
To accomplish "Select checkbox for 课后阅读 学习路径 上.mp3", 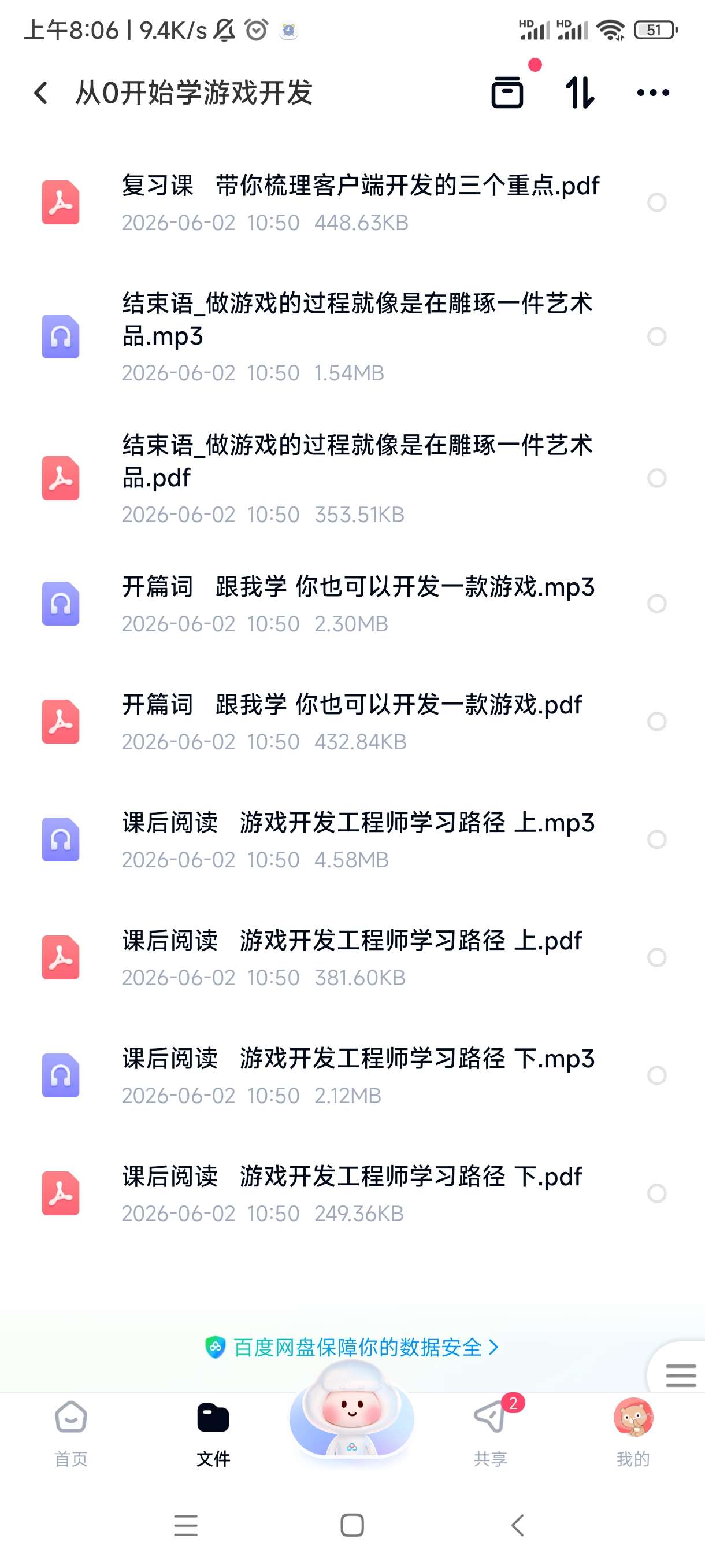I will tap(657, 840).
